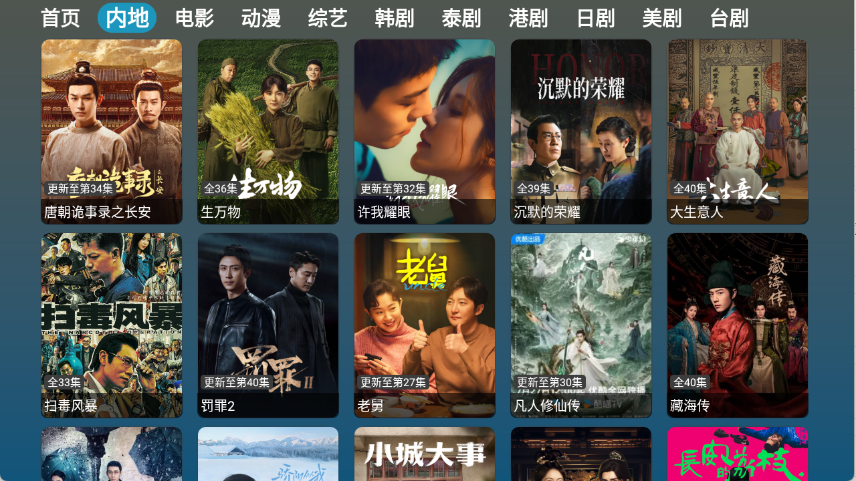Tap the 许我耀眼 poster

click(x=424, y=130)
